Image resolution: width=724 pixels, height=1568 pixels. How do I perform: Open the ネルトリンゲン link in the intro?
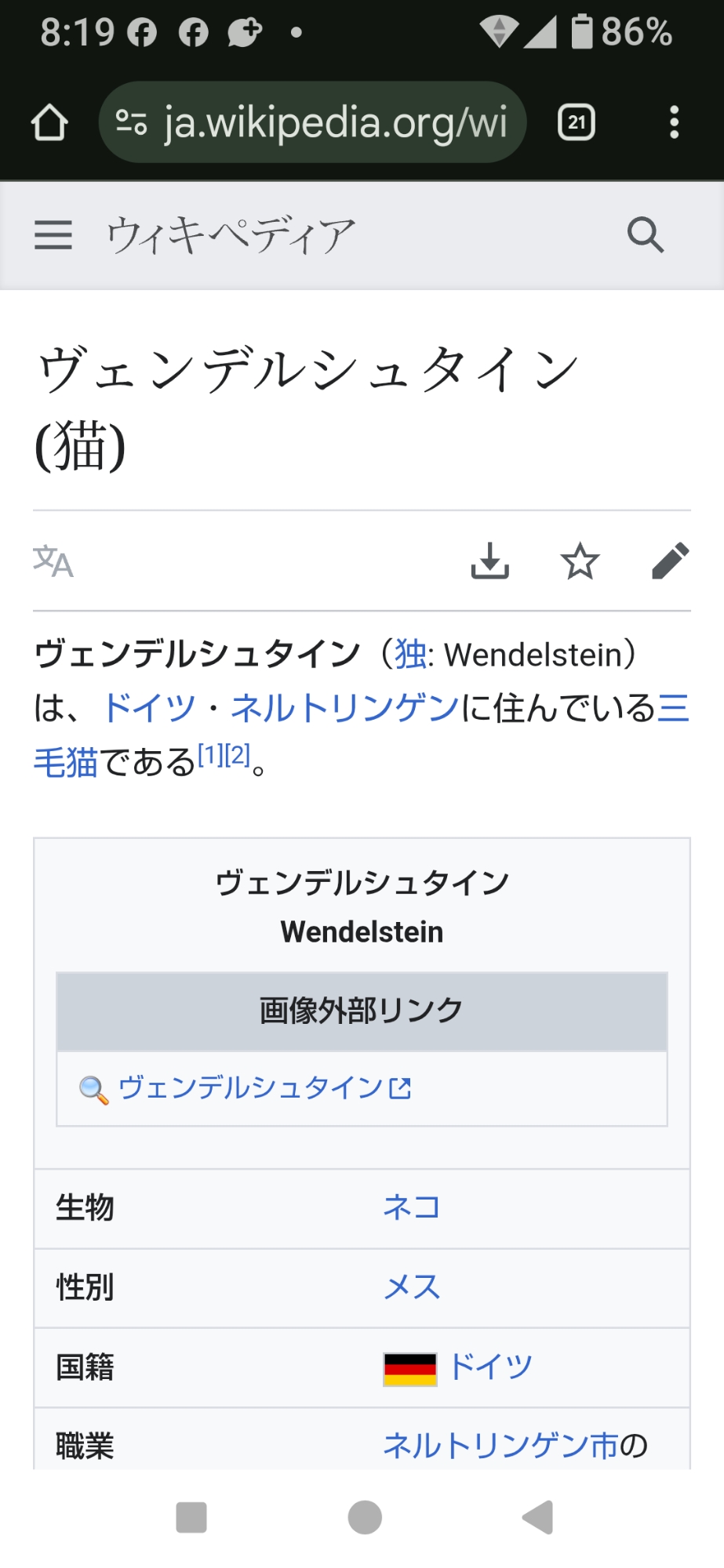(345, 708)
